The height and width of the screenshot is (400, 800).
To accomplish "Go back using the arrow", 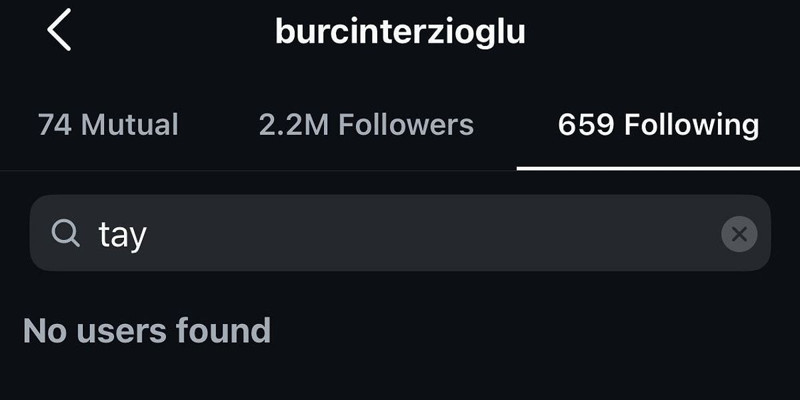I will 59,31.
